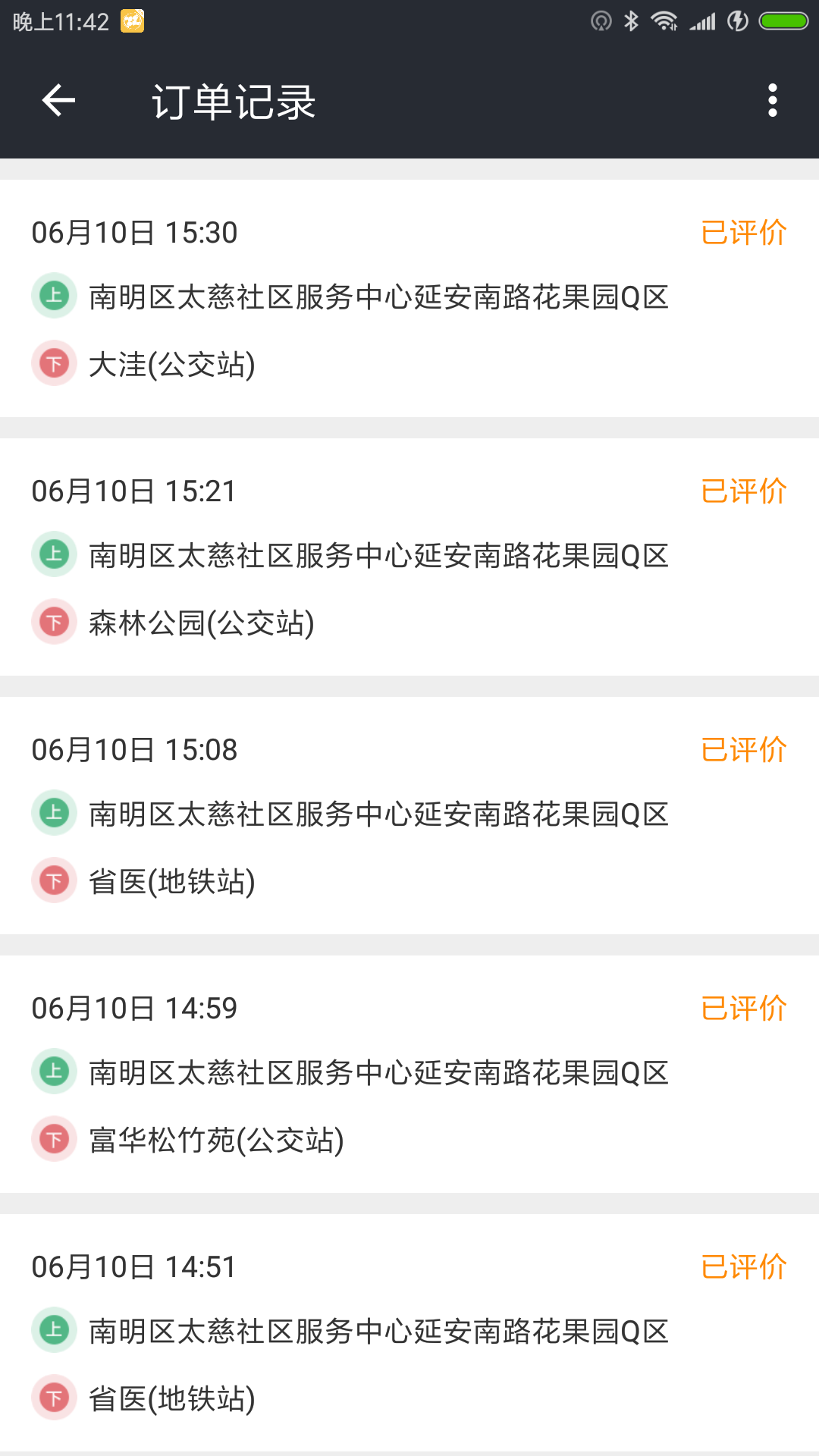View the 06月10日 14:51 order record
The width and height of the screenshot is (819, 1456).
409,1332
